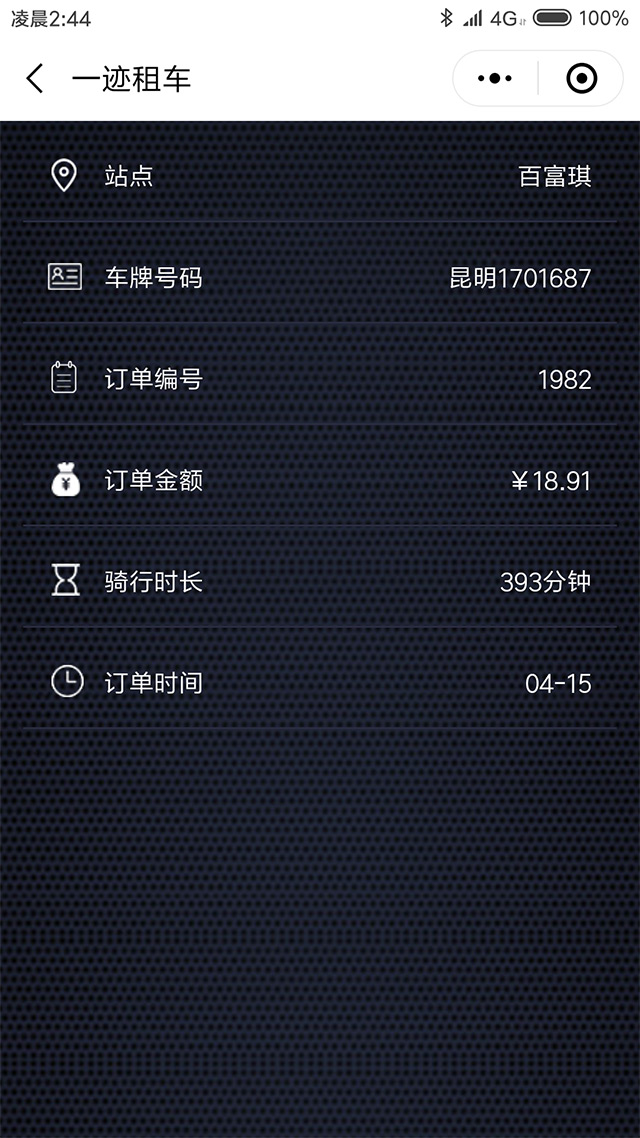Close the mini program with the circle button
The image size is (640, 1138).
[581, 78]
